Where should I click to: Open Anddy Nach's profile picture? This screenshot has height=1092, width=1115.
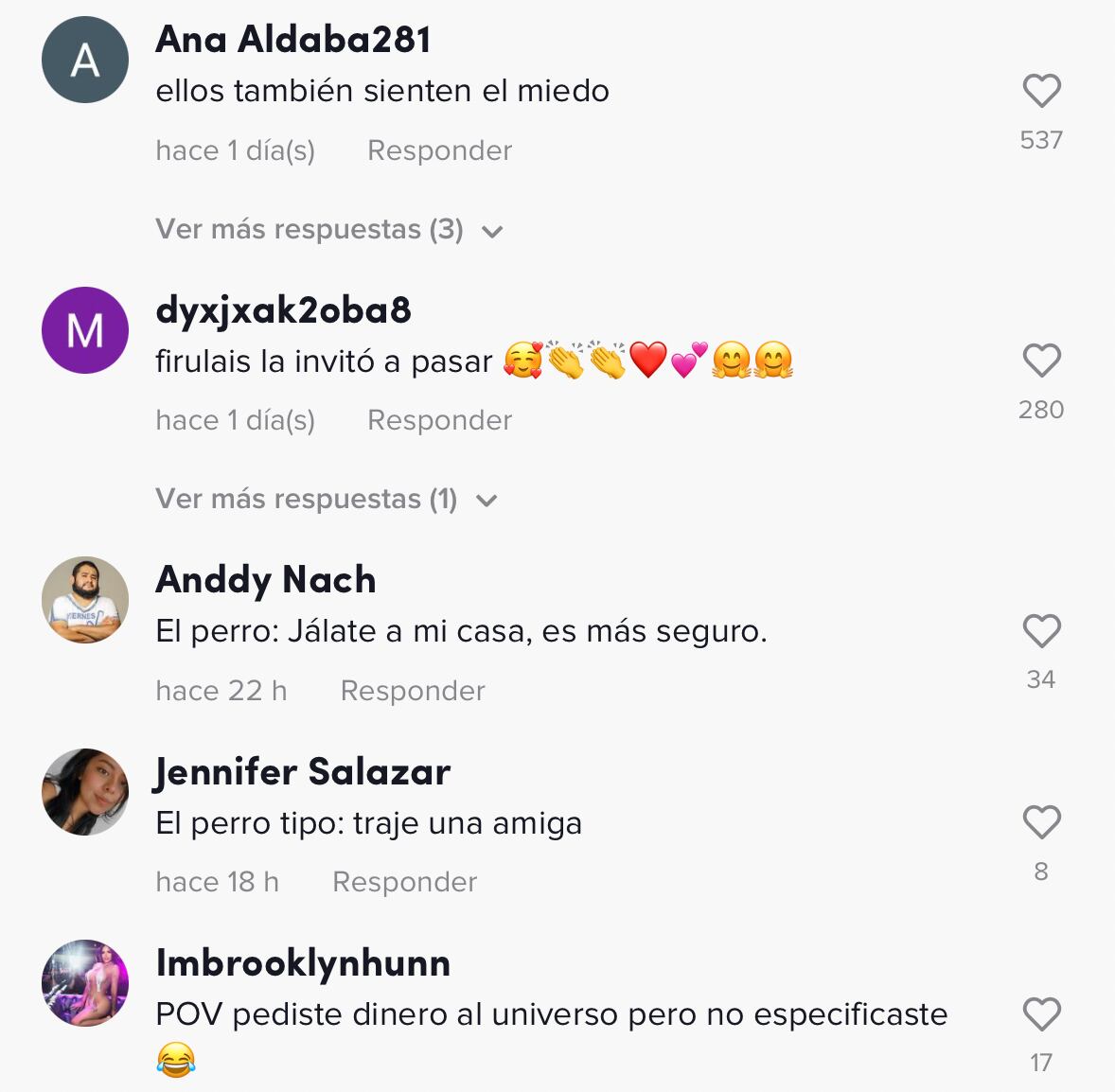tap(85, 600)
